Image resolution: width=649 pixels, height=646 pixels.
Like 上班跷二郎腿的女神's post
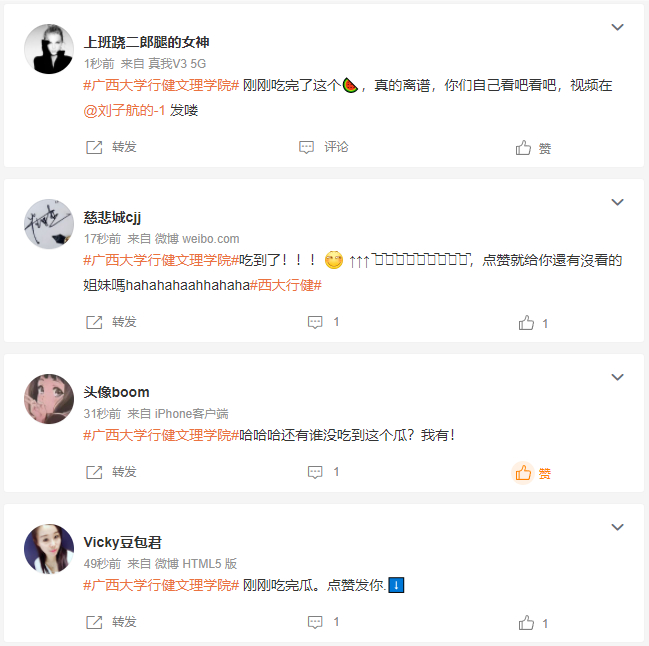[x=533, y=148]
